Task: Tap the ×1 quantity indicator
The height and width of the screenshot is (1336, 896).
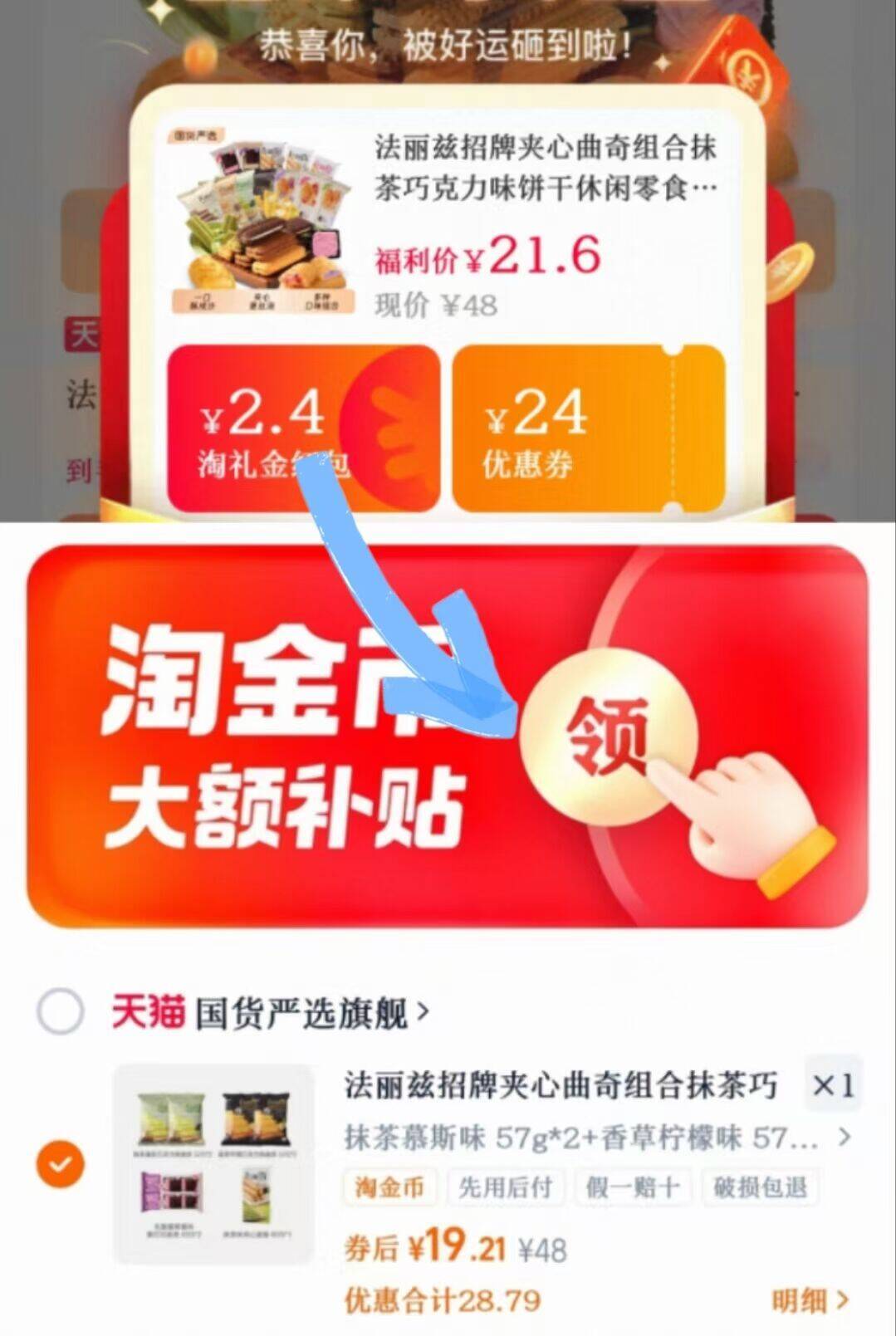Action: pyautogui.click(x=833, y=1084)
